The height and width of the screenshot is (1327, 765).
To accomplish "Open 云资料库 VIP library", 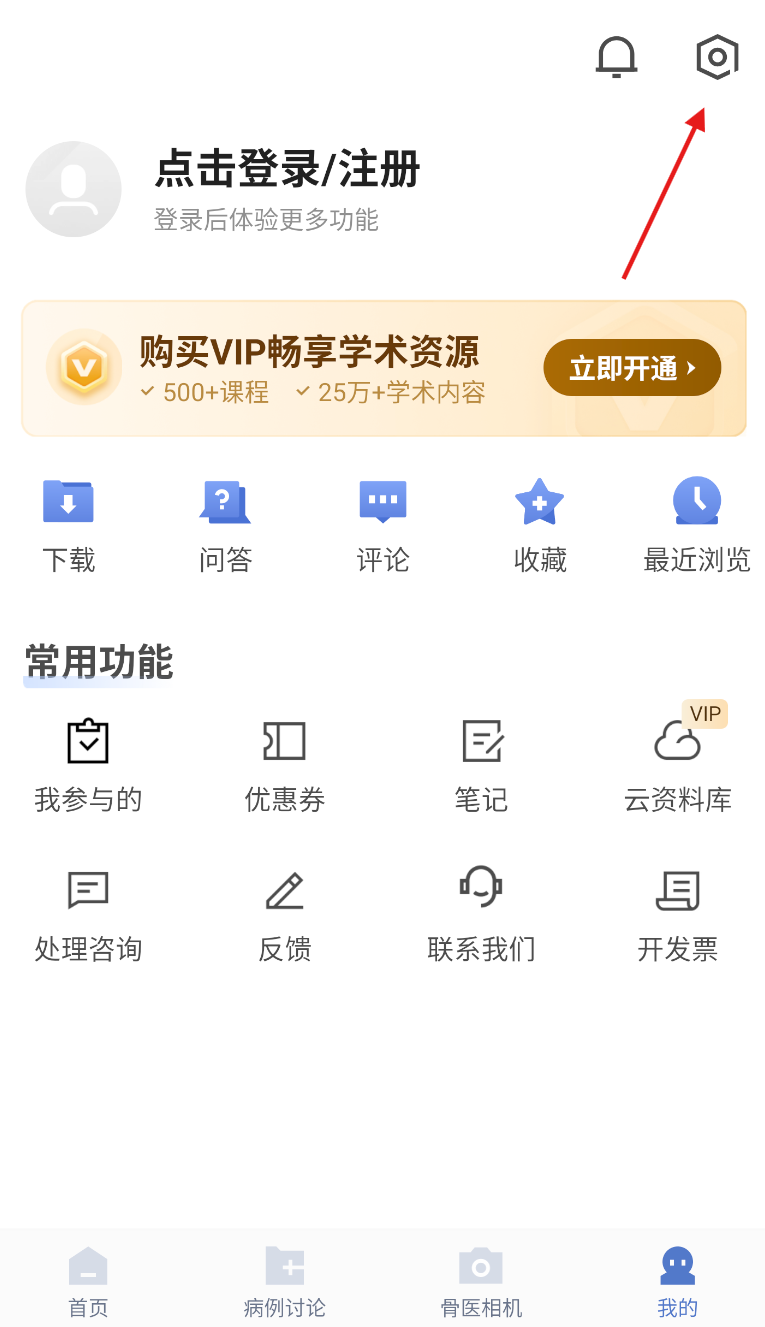I will point(678,765).
